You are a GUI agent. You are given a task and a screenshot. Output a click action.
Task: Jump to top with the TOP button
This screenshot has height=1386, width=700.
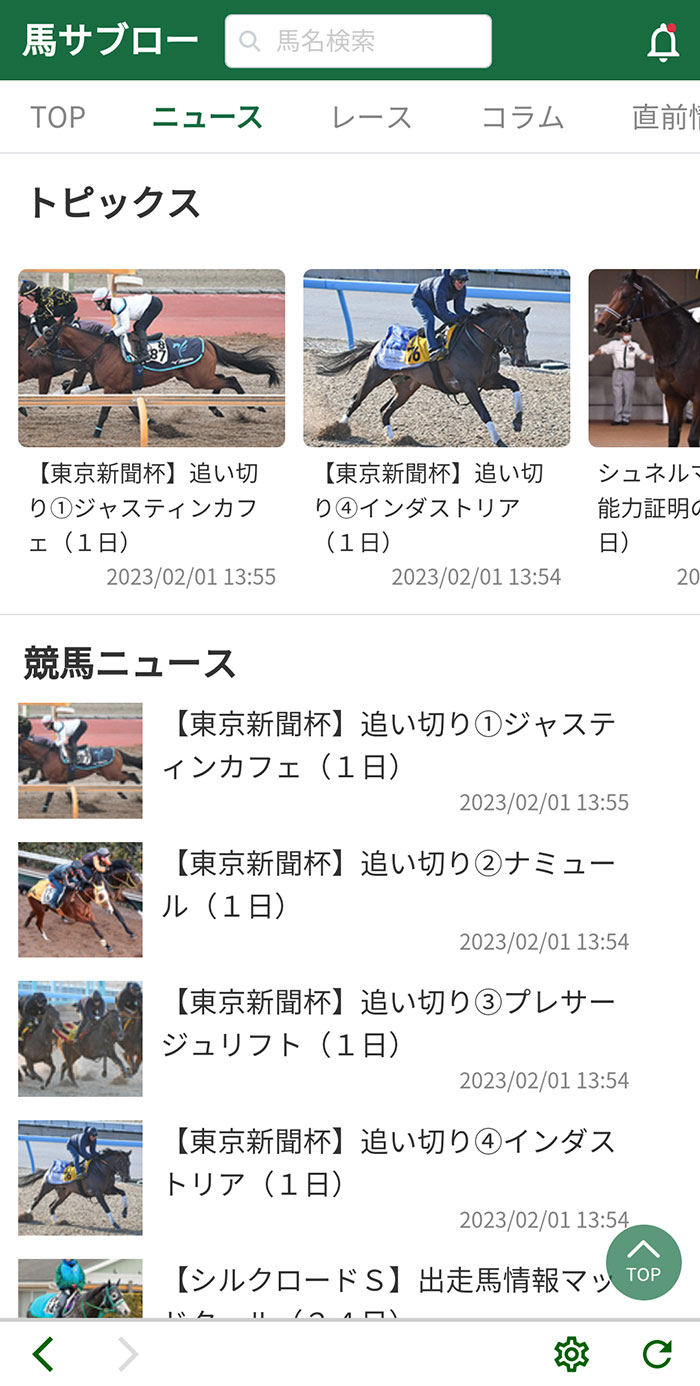click(x=643, y=1262)
